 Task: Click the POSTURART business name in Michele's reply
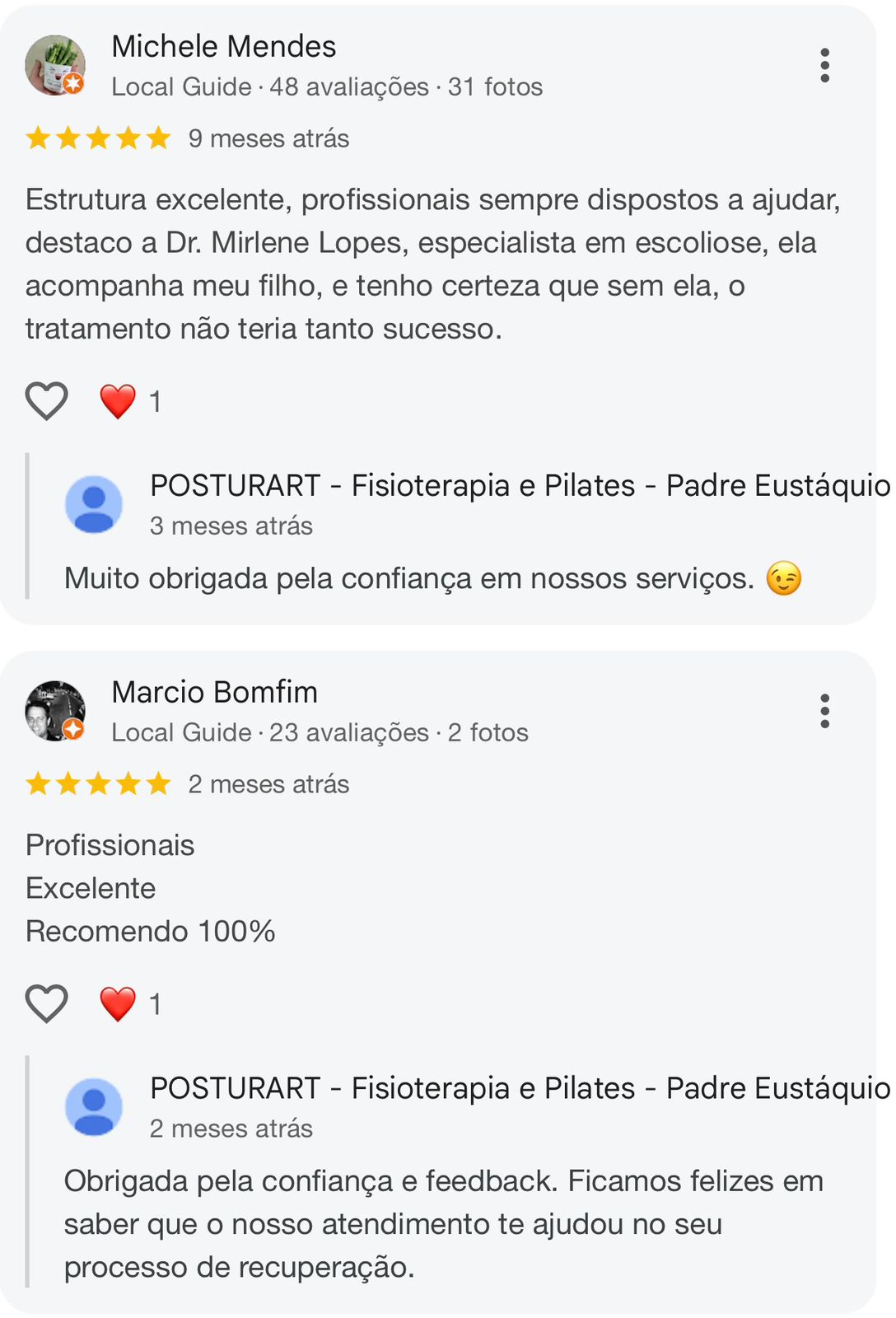point(519,486)
